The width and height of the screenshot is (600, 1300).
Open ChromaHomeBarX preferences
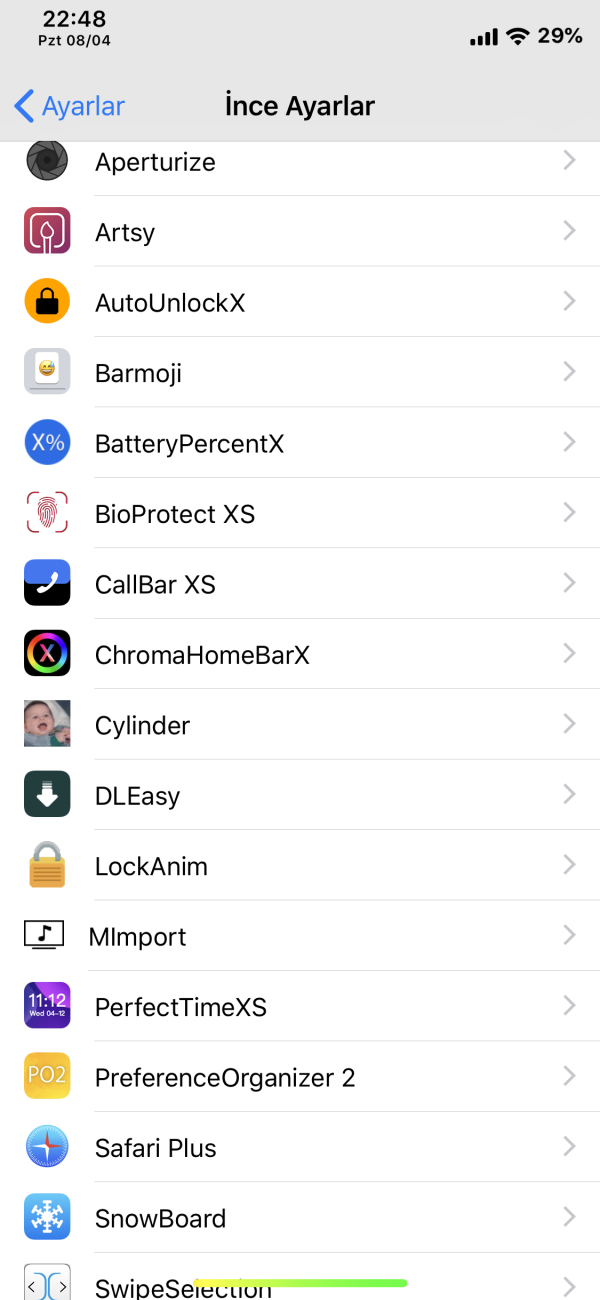click(x=300, y=655)
